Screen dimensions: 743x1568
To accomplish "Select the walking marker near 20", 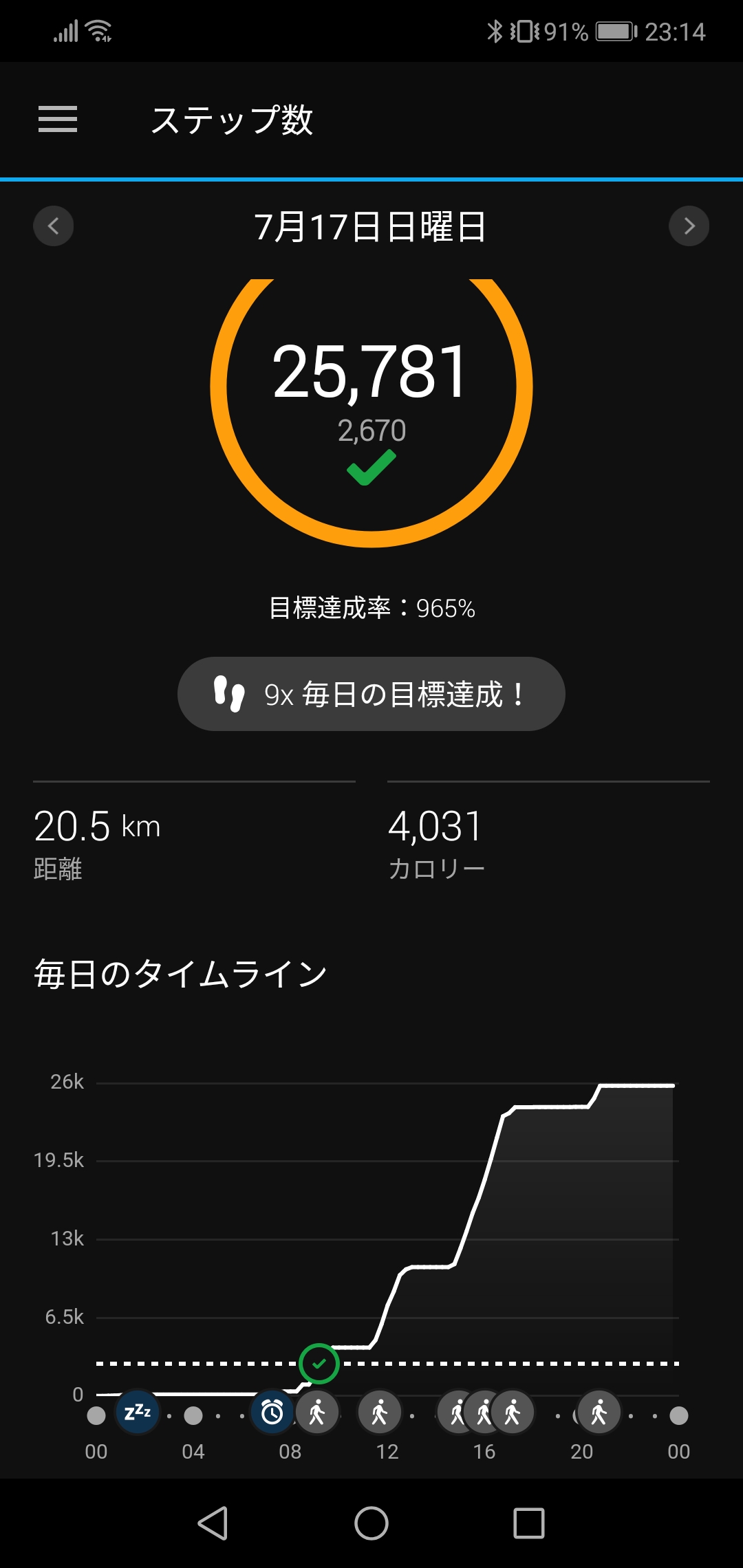I will pos(599,1412).
